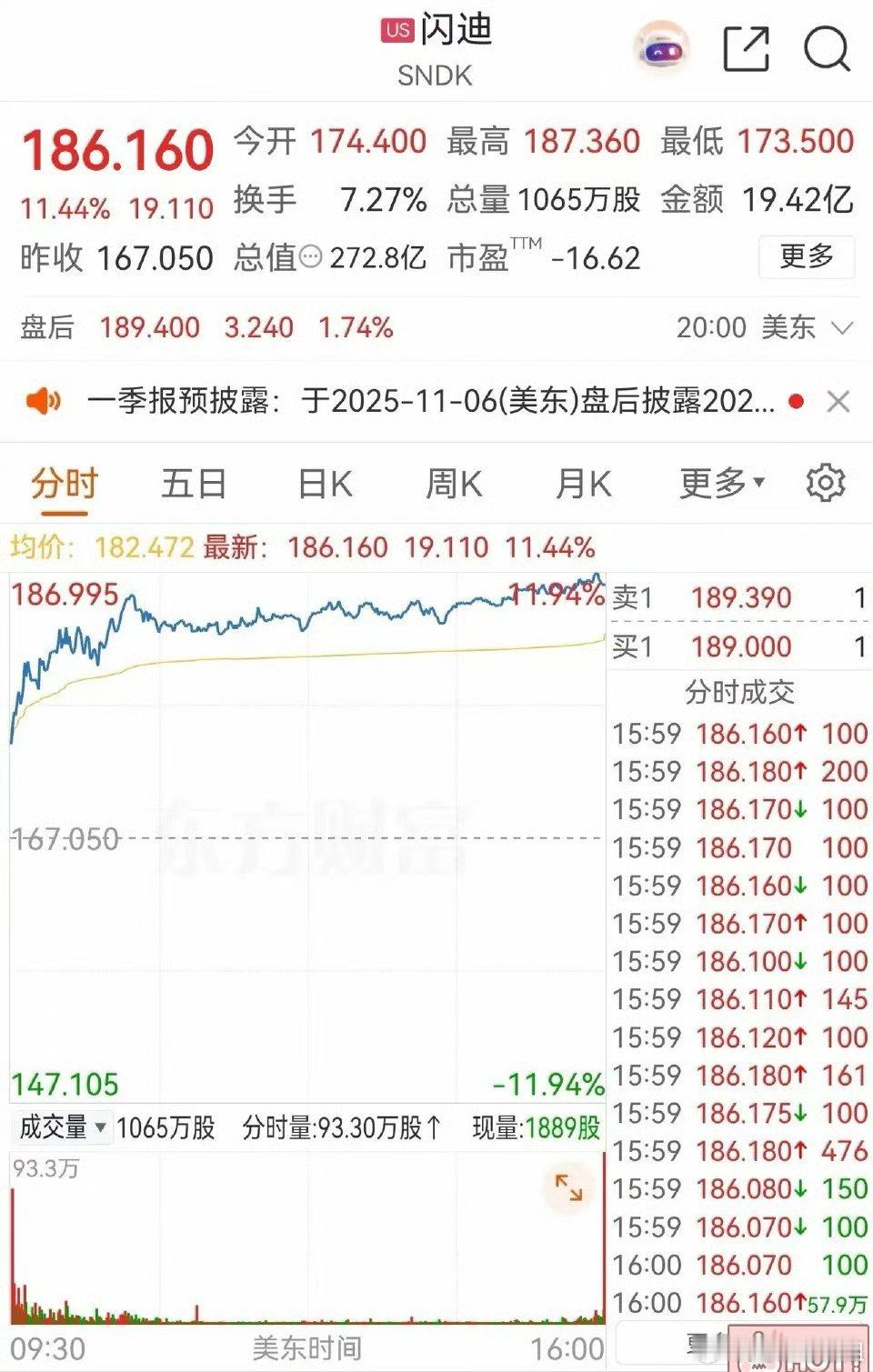The height and width of the screenshot is (1372, 873).
Task: View the 月K monthly chart
Action: pyautogui.click(x=582, y=484)
